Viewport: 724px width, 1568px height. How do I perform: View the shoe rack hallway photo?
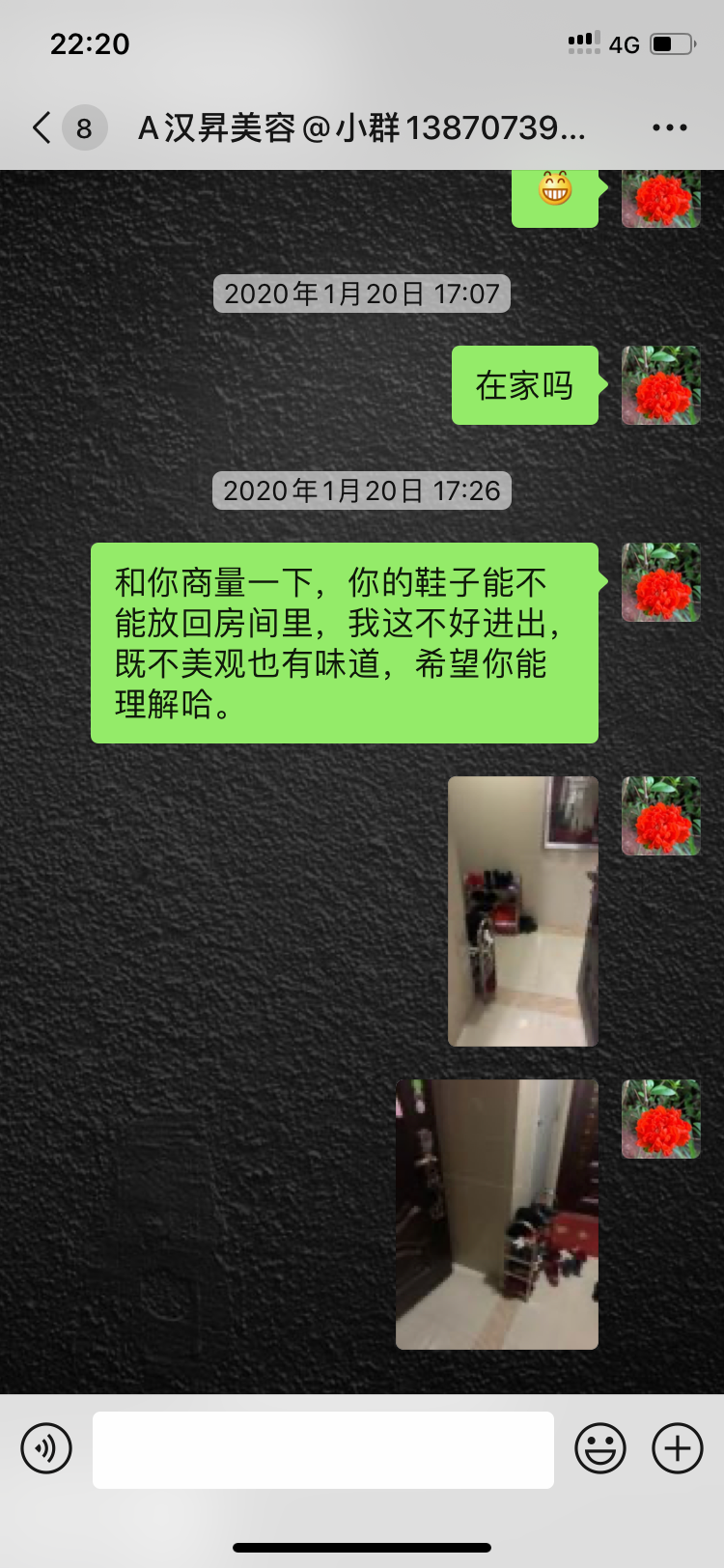[x=522, y=910]
